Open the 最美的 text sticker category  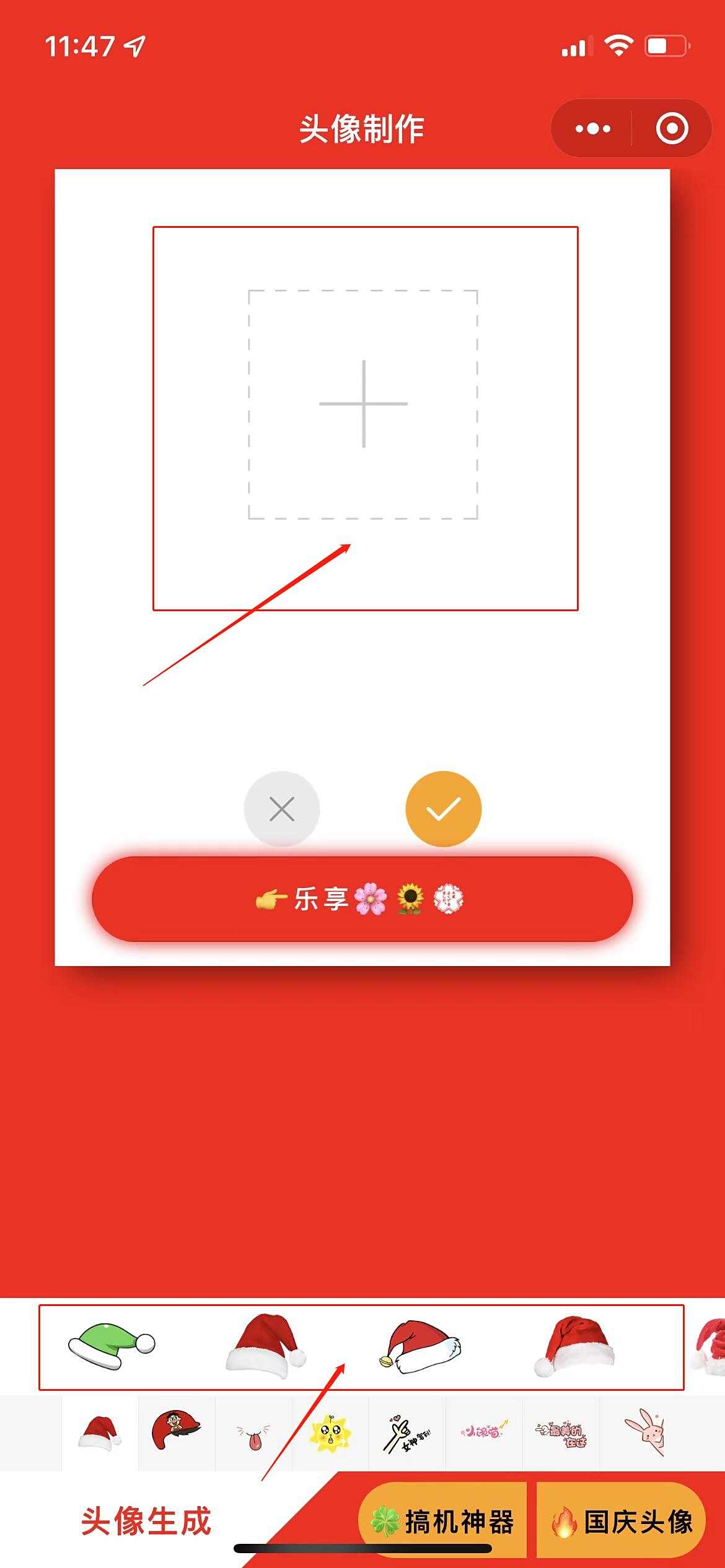click(561, 1433)
